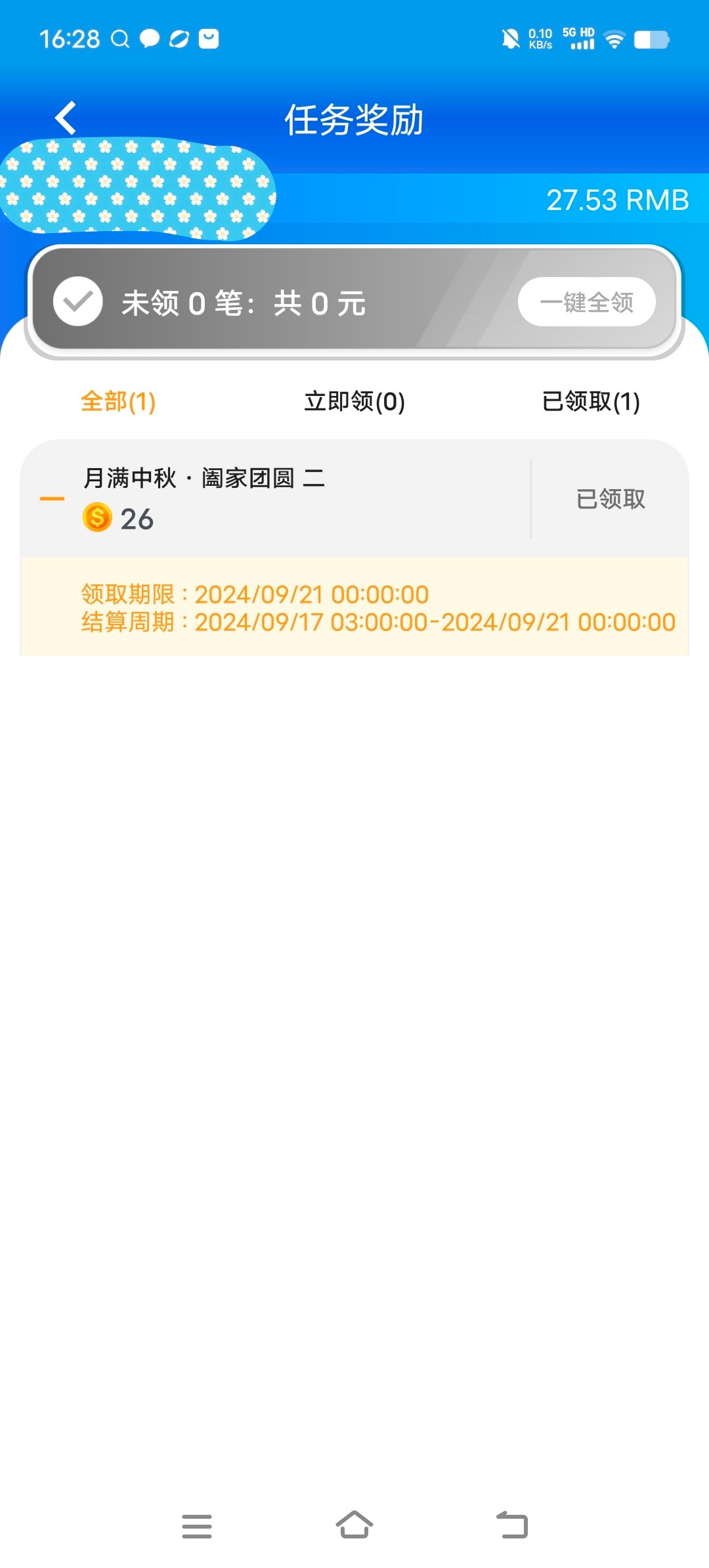709x1568 pixels.
Task: Open the system recent apps menu
Action: point(197,1526)
